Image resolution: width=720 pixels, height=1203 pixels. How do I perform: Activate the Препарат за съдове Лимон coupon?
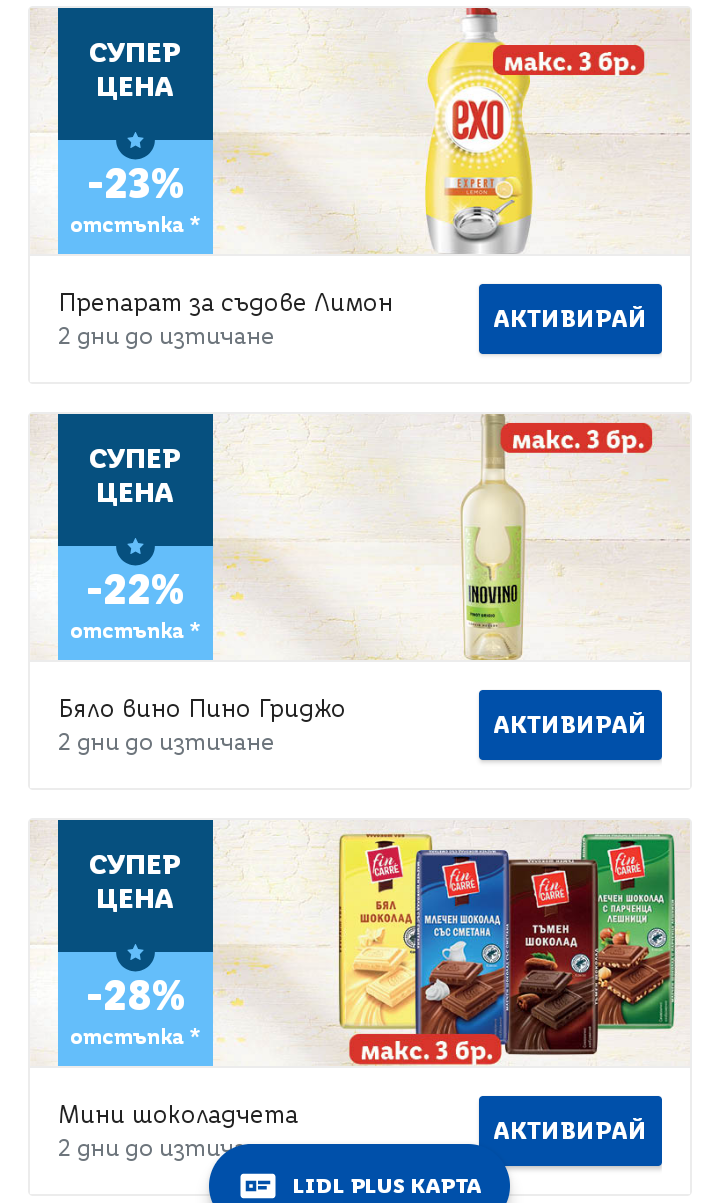coord(570,319)
